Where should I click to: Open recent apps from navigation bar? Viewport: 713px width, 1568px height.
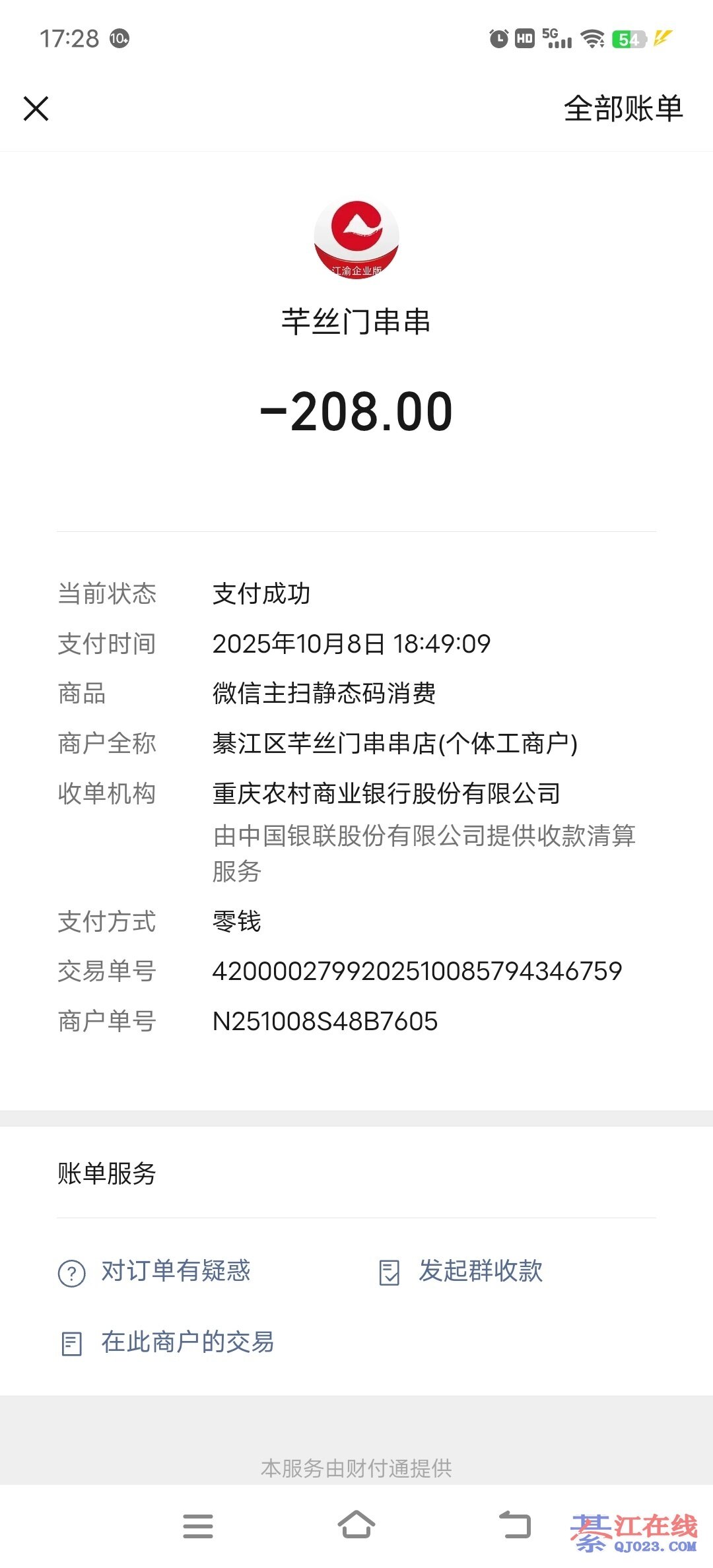pos(198,1526)
